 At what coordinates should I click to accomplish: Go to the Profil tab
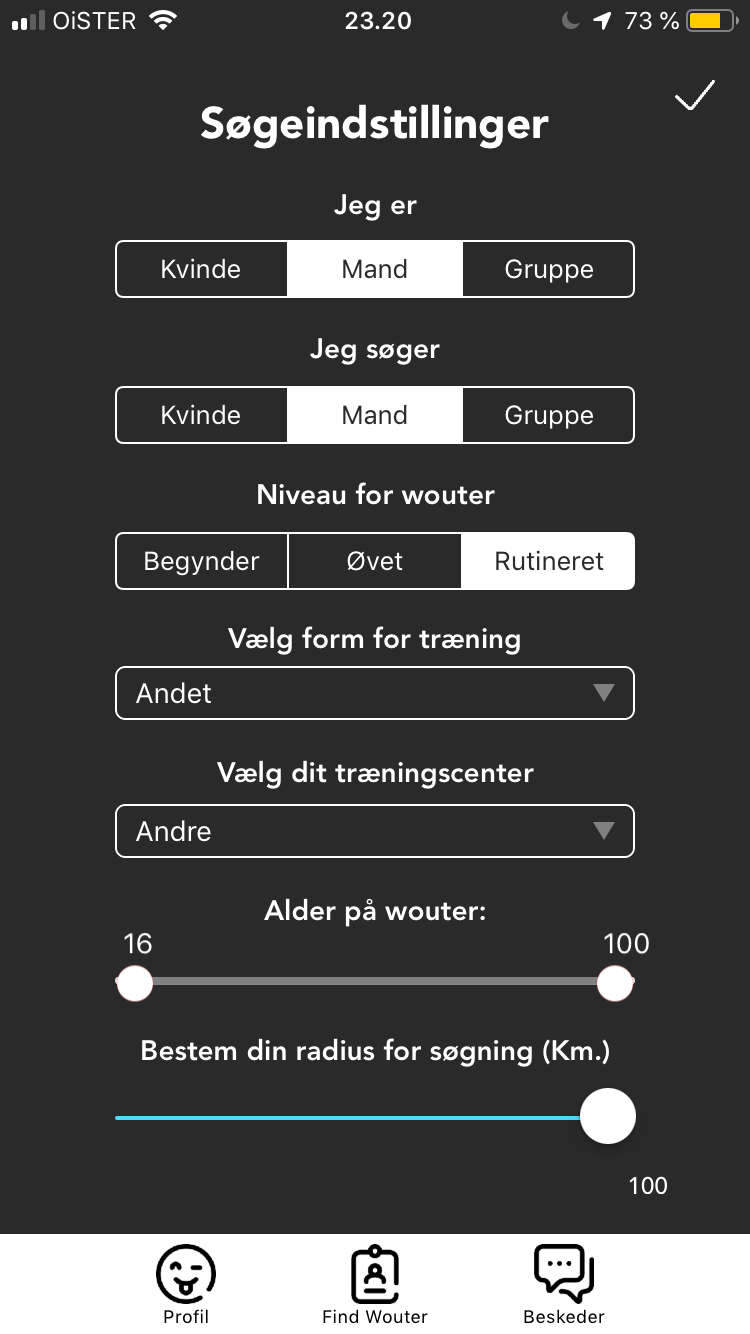click(x=186, y=1284)
